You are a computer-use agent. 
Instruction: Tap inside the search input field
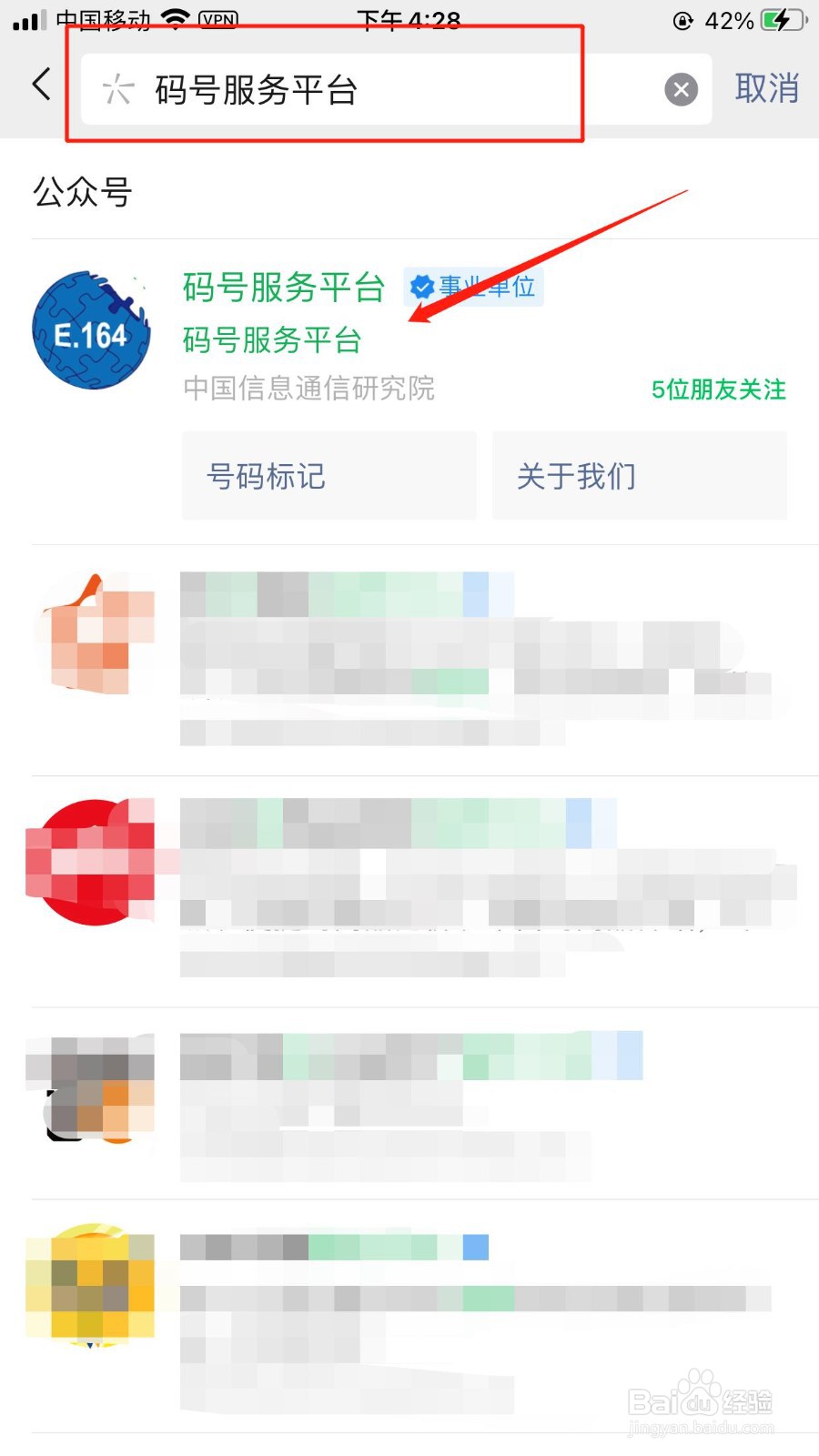coord(364,88)
